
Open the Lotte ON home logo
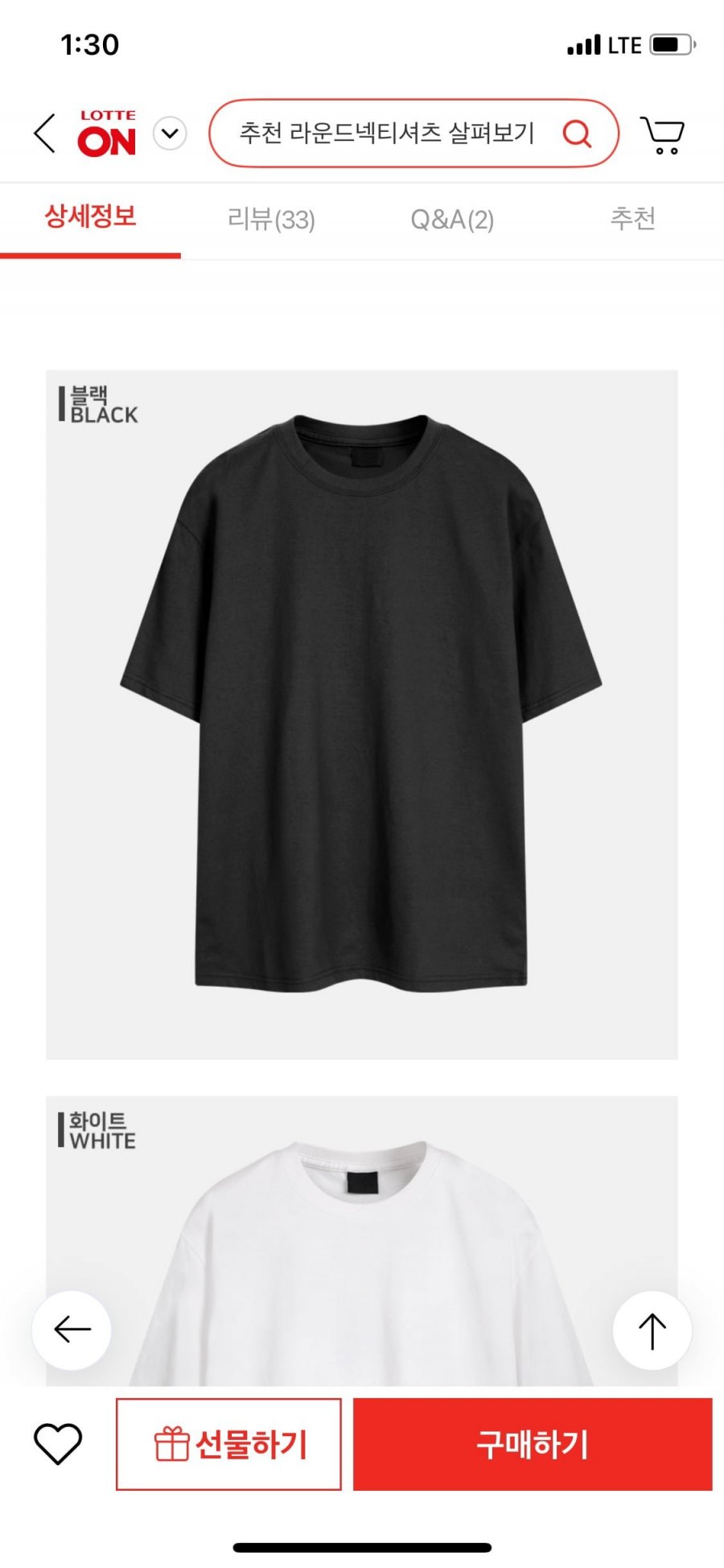(107, 134)
